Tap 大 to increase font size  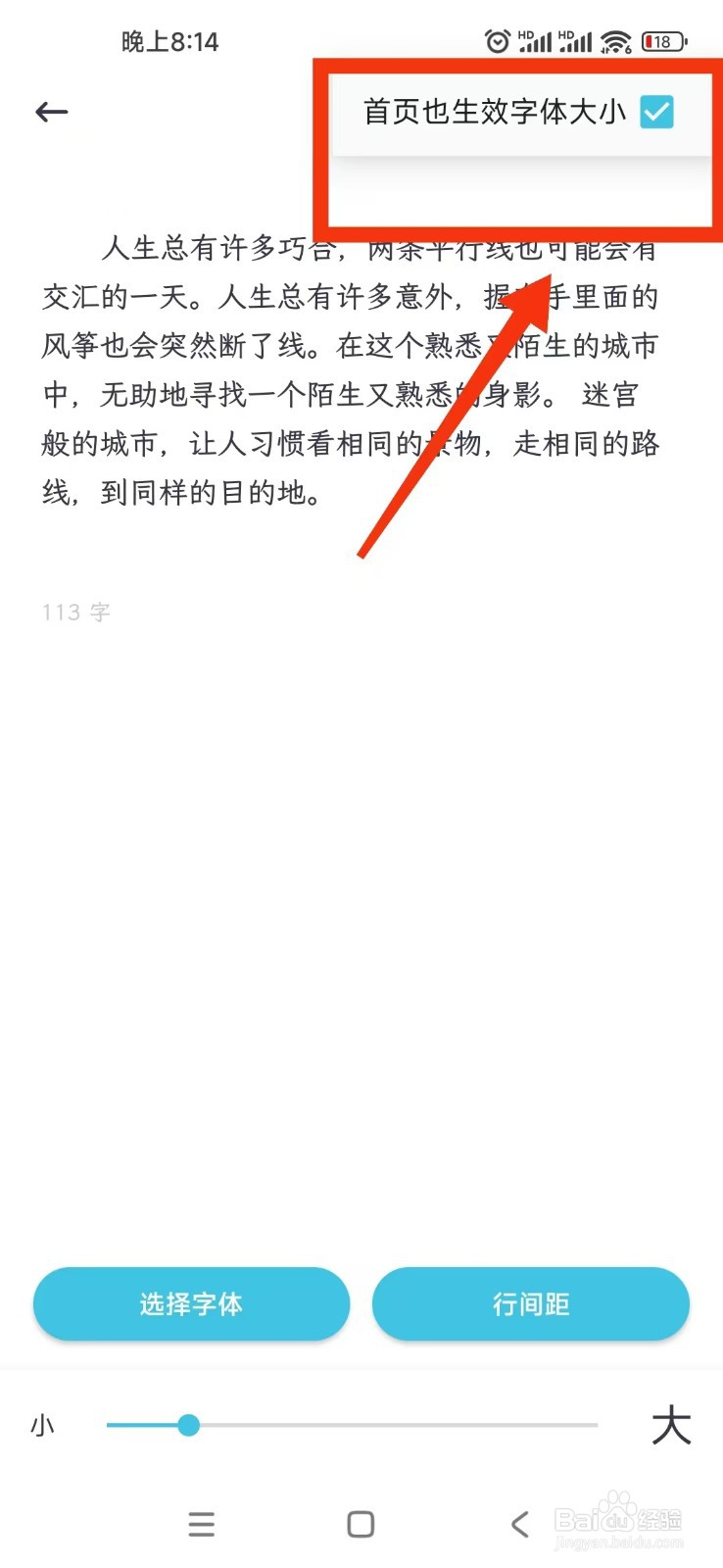tap(671, 1426)
